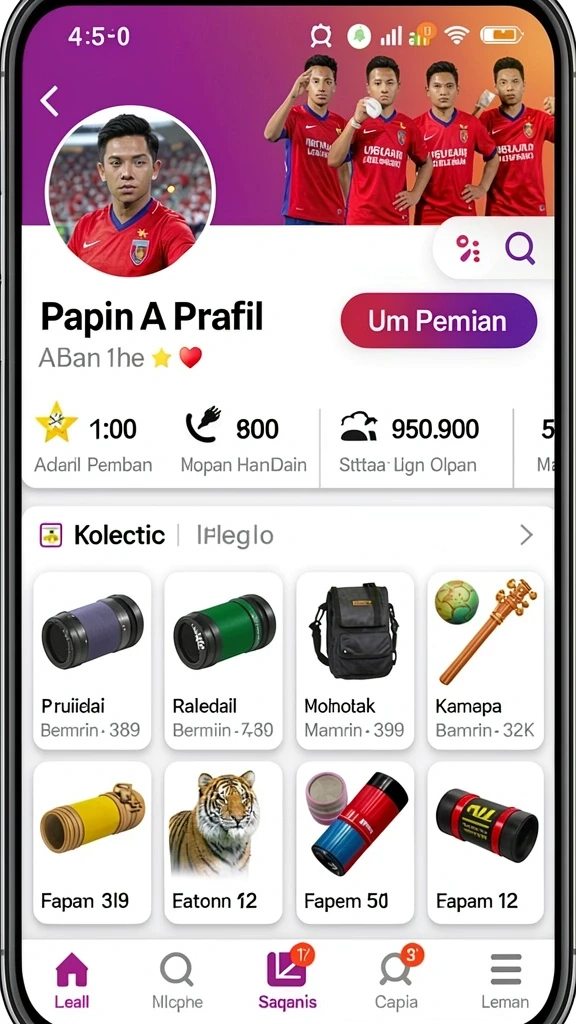Screen dimensions: 576x1024
Task: Open the Saqanis tab
Action: (x=287, y=980)
